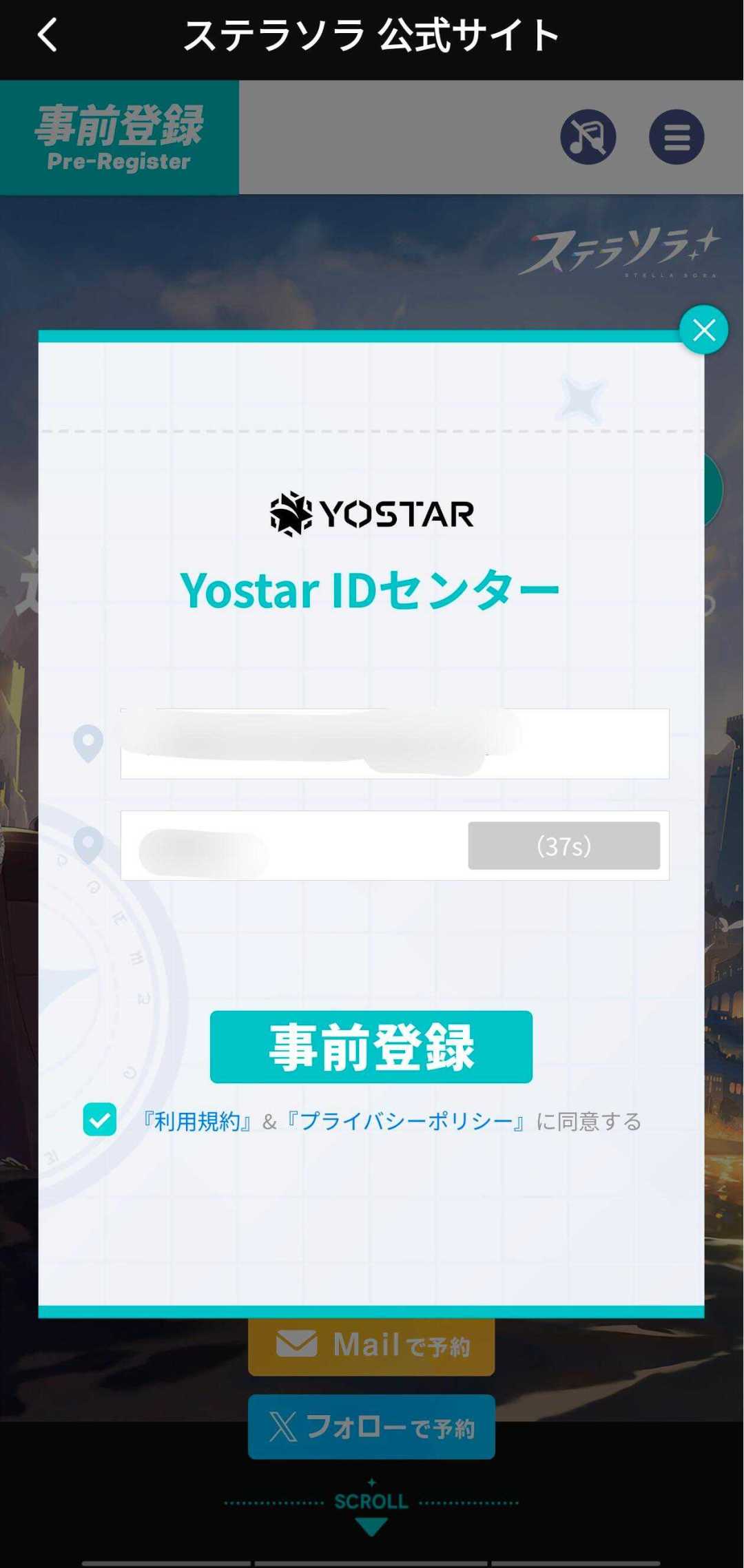744x1568 pixels.
Task: Mute the background music with the note icon
Action: (x=589, y=136)
